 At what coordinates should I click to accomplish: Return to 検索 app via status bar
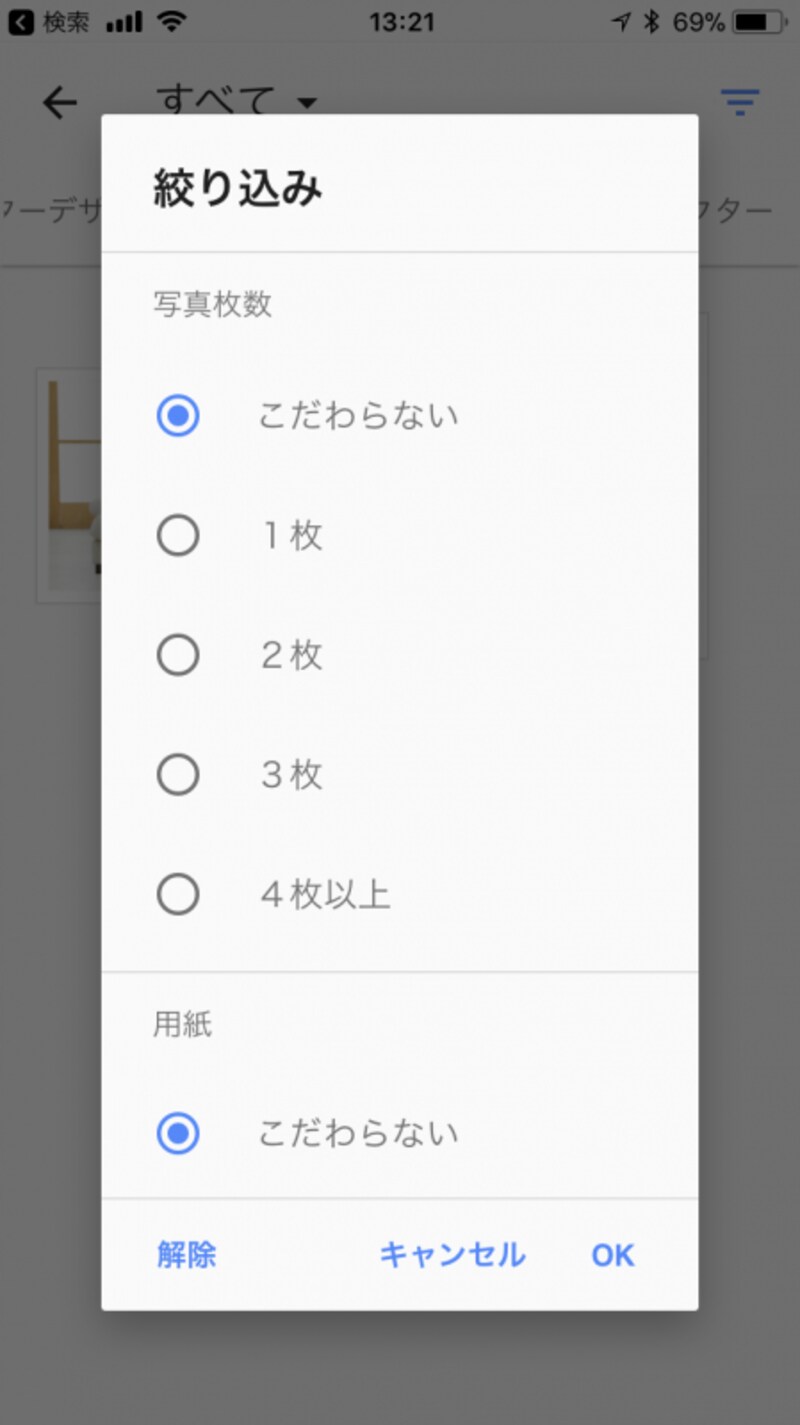50,22
